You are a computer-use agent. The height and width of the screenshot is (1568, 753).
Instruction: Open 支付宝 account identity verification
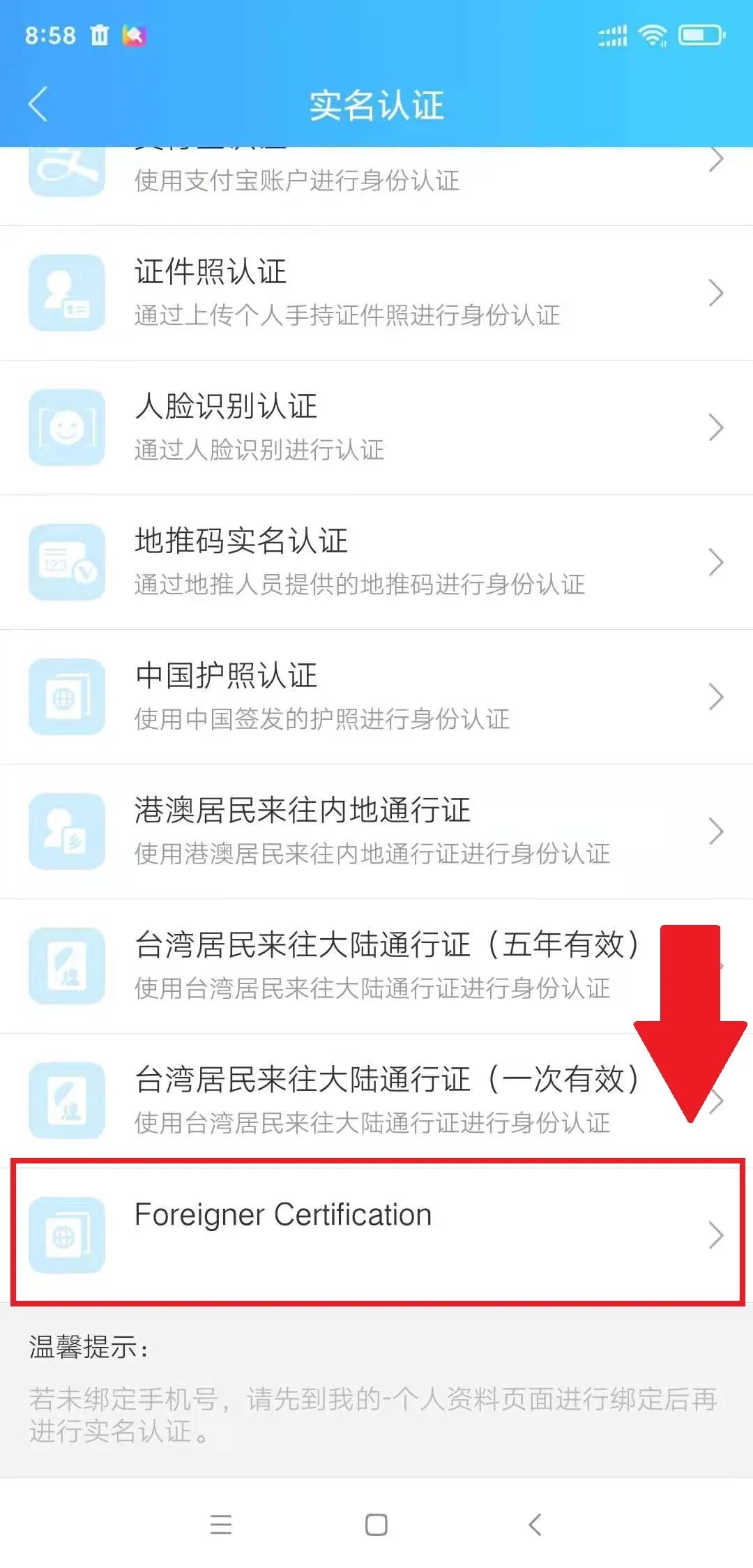(376, 186)
